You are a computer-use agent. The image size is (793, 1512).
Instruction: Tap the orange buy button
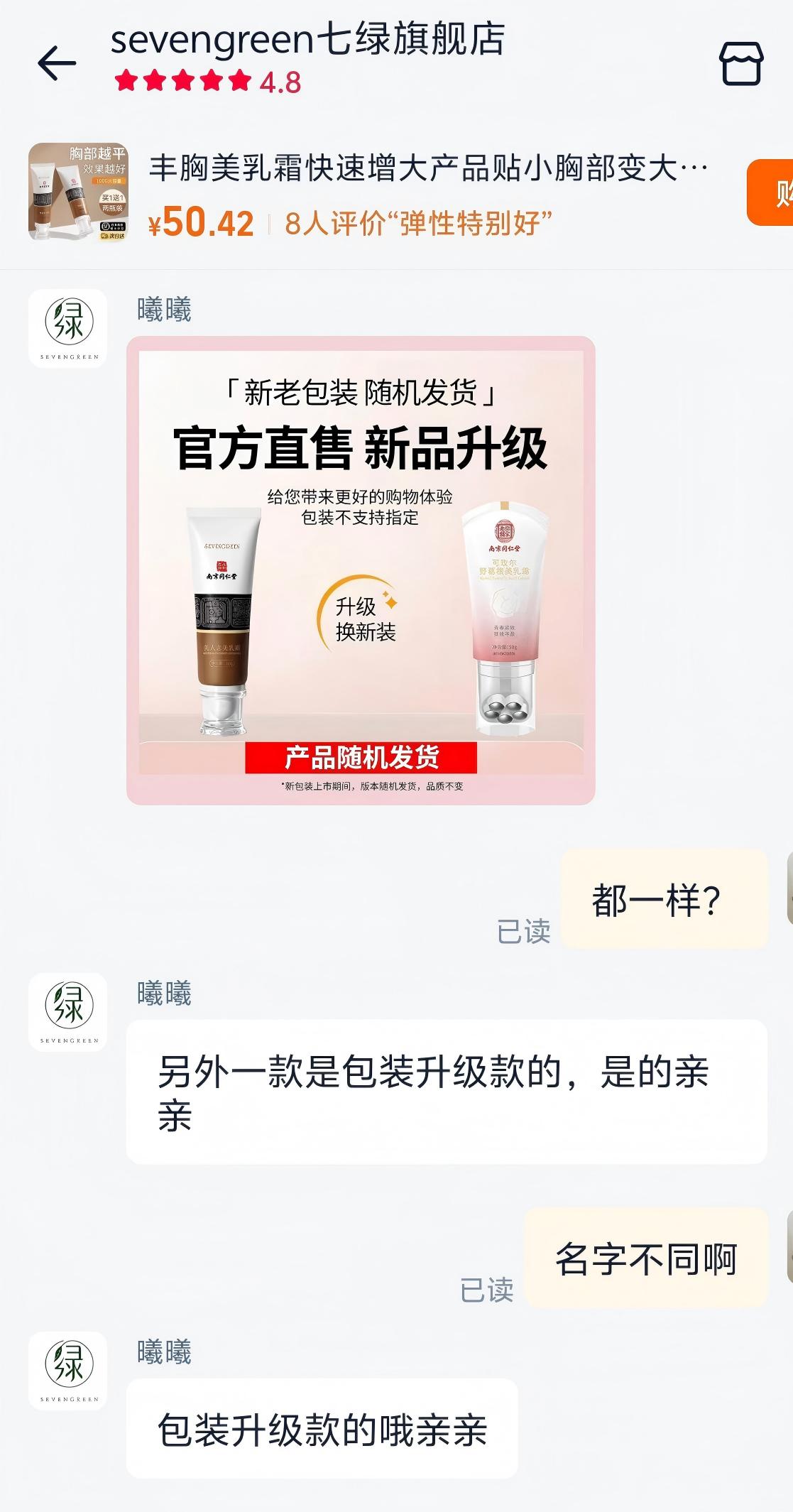click(772, 192)
